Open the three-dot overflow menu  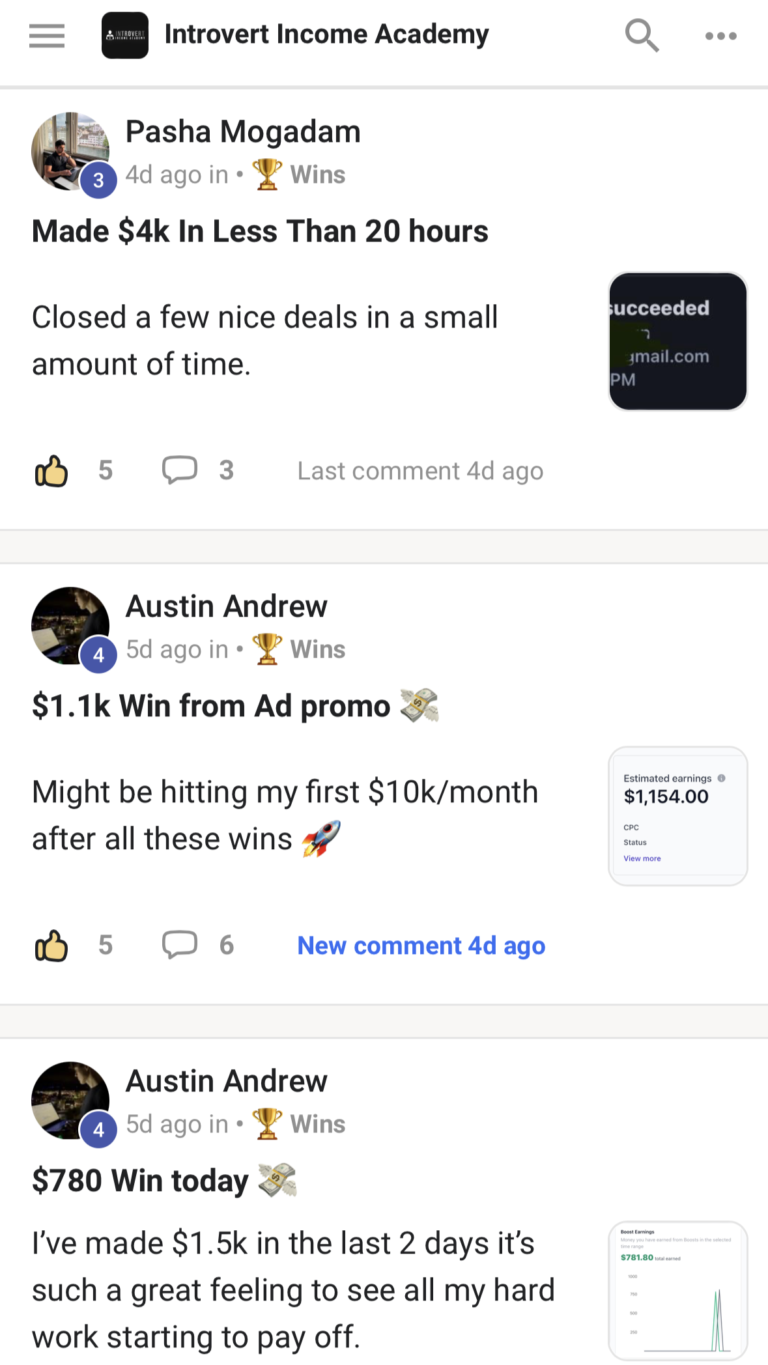click(720, 36)
